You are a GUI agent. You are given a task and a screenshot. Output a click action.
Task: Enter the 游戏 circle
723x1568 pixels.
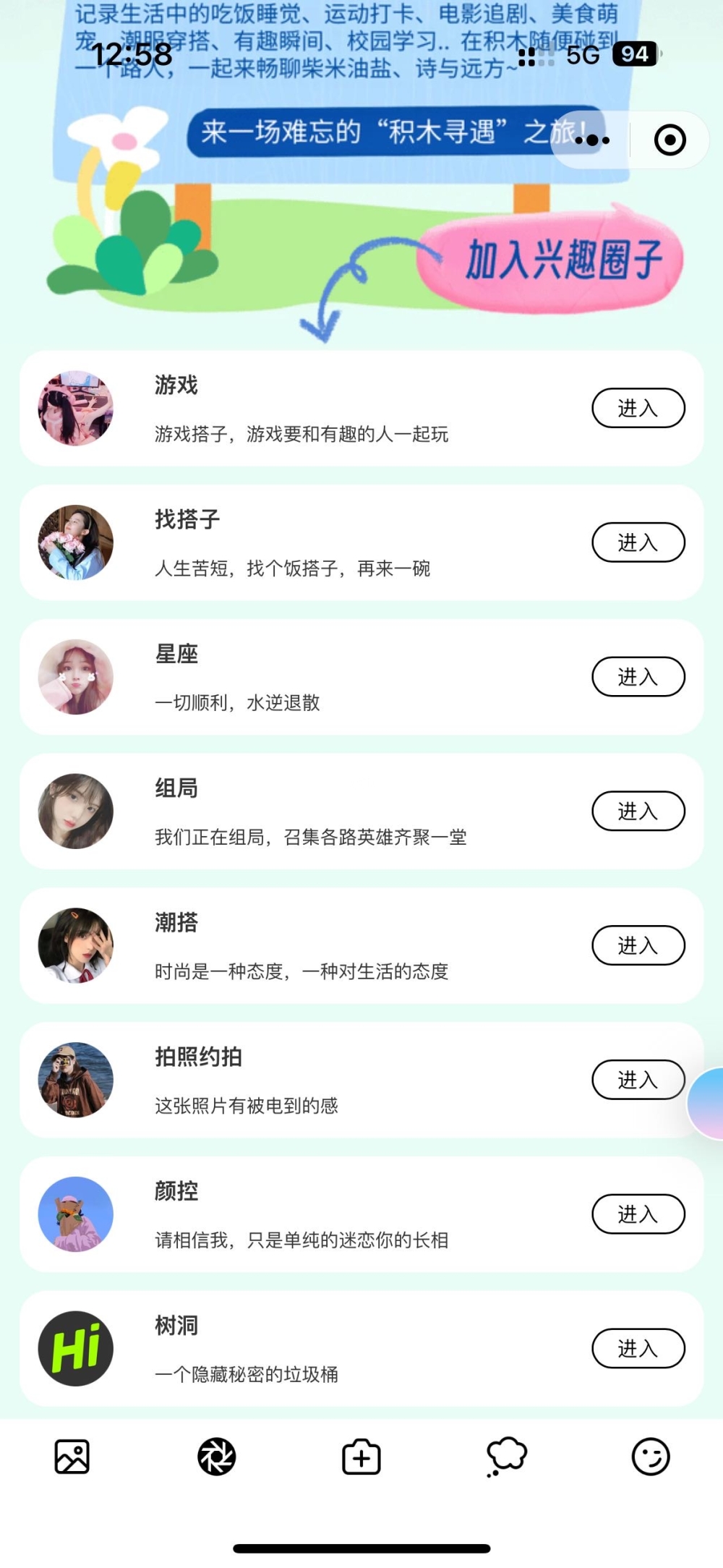(638, 409)
